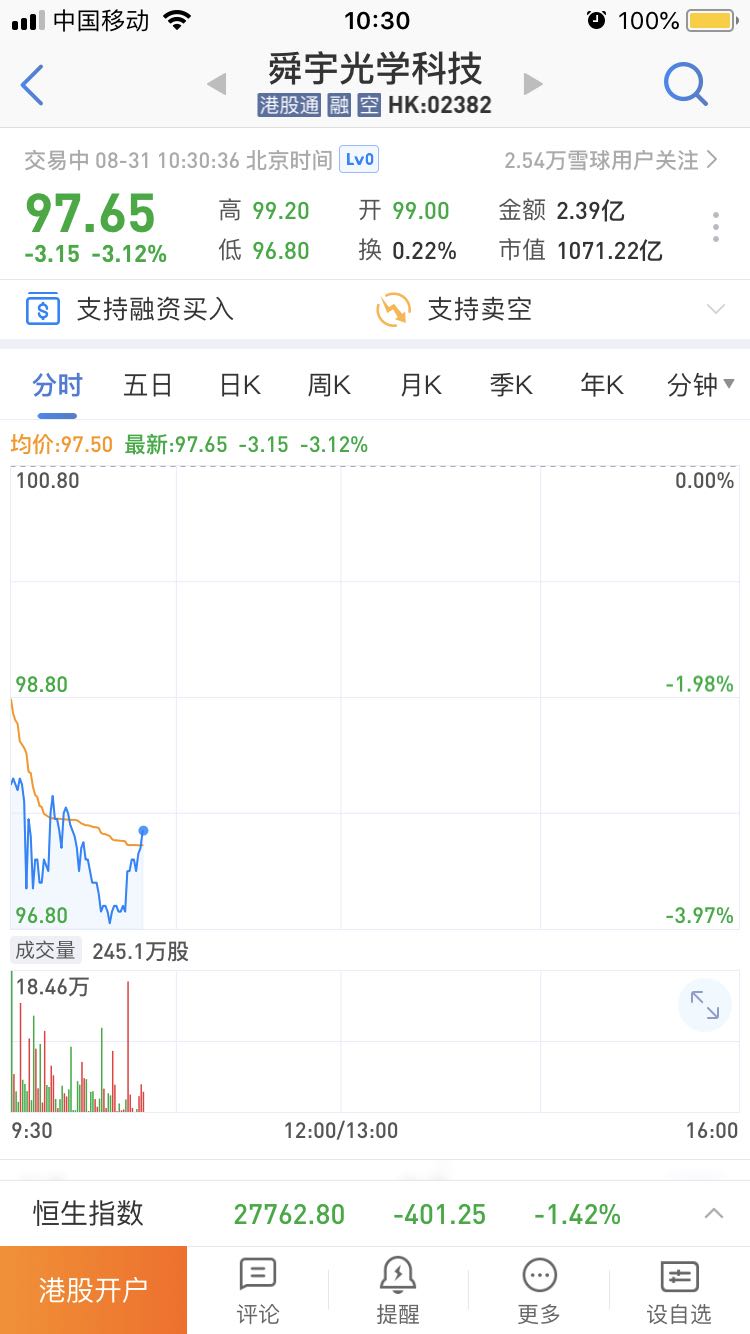Screen dimensions: 750x1334
Task: Open 评论 comments
Action: pos(258,1291)
